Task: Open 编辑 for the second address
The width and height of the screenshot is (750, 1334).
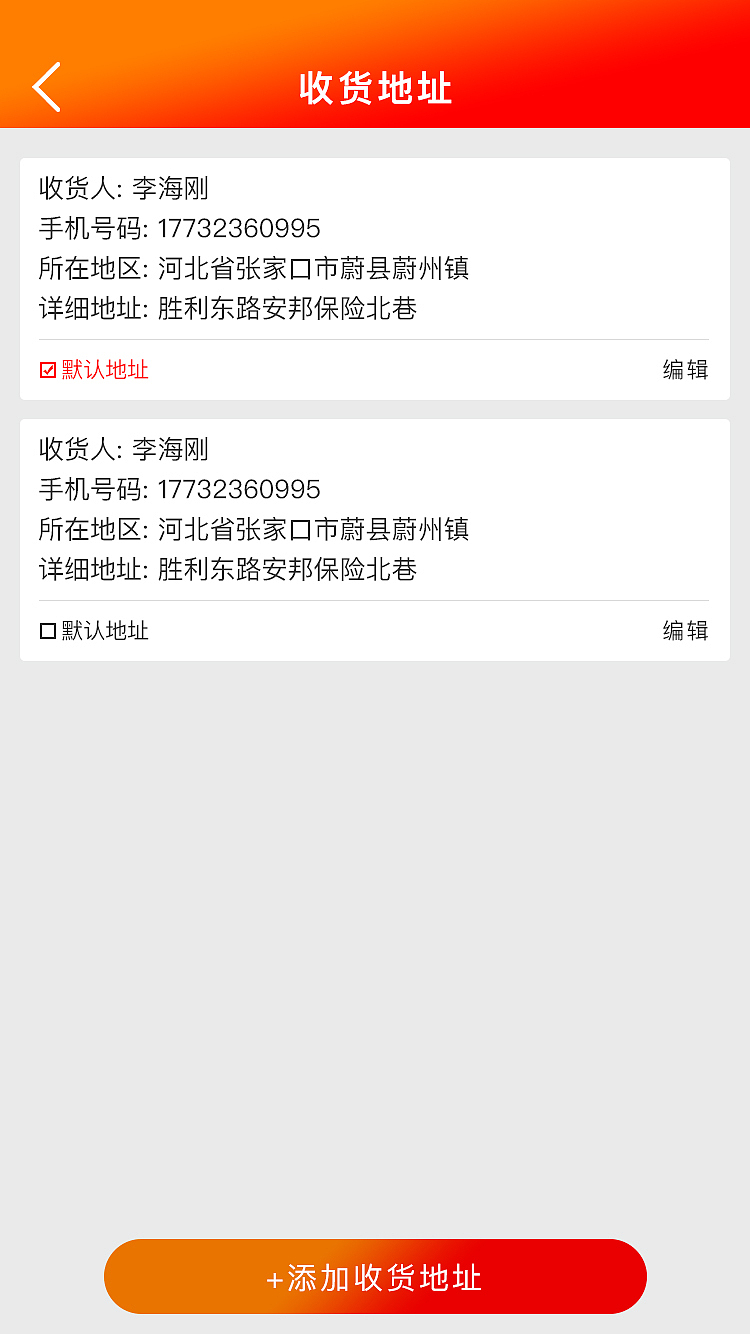Action: click(x=684, y=630)
